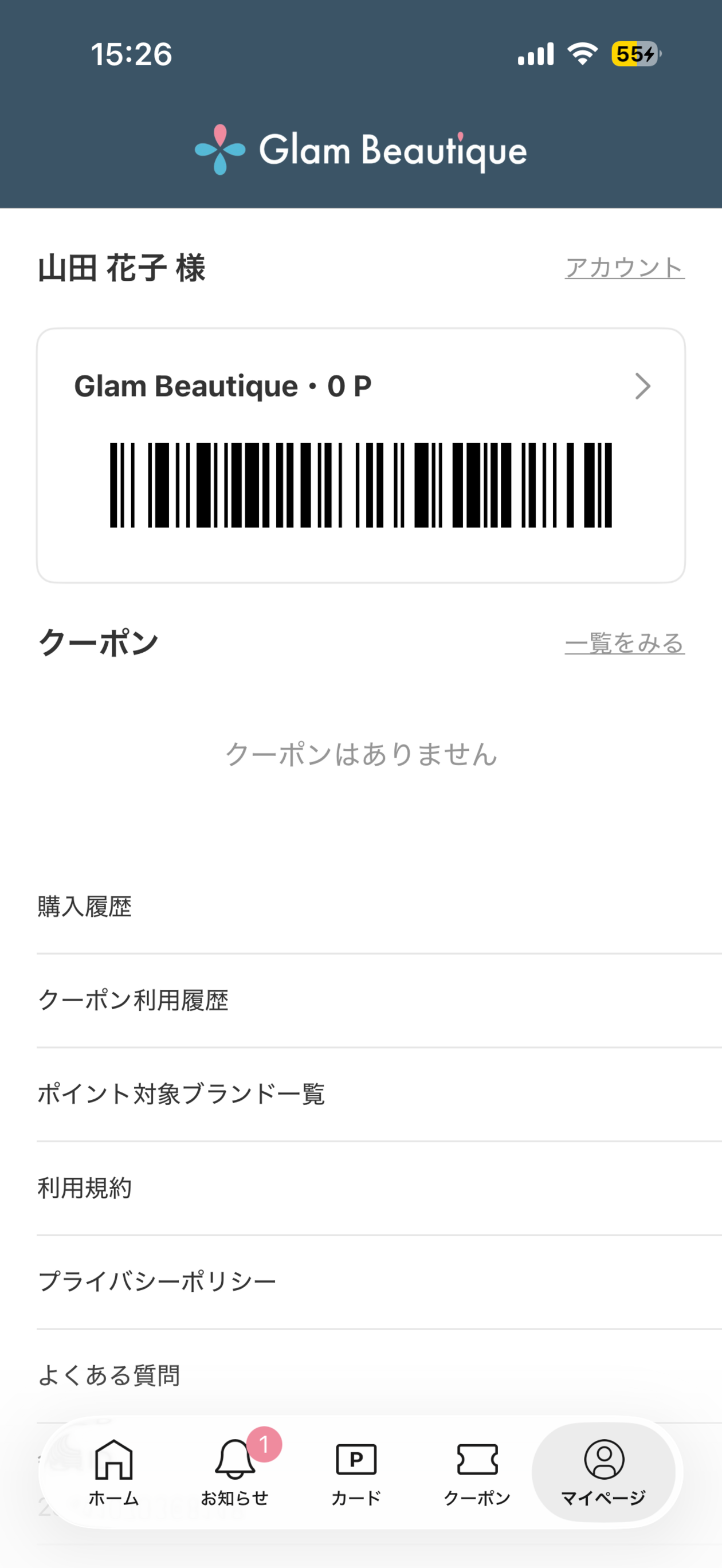Open the お知らせ notifications tab
Screen dimensions: 722x1568
pos(235,1473)
